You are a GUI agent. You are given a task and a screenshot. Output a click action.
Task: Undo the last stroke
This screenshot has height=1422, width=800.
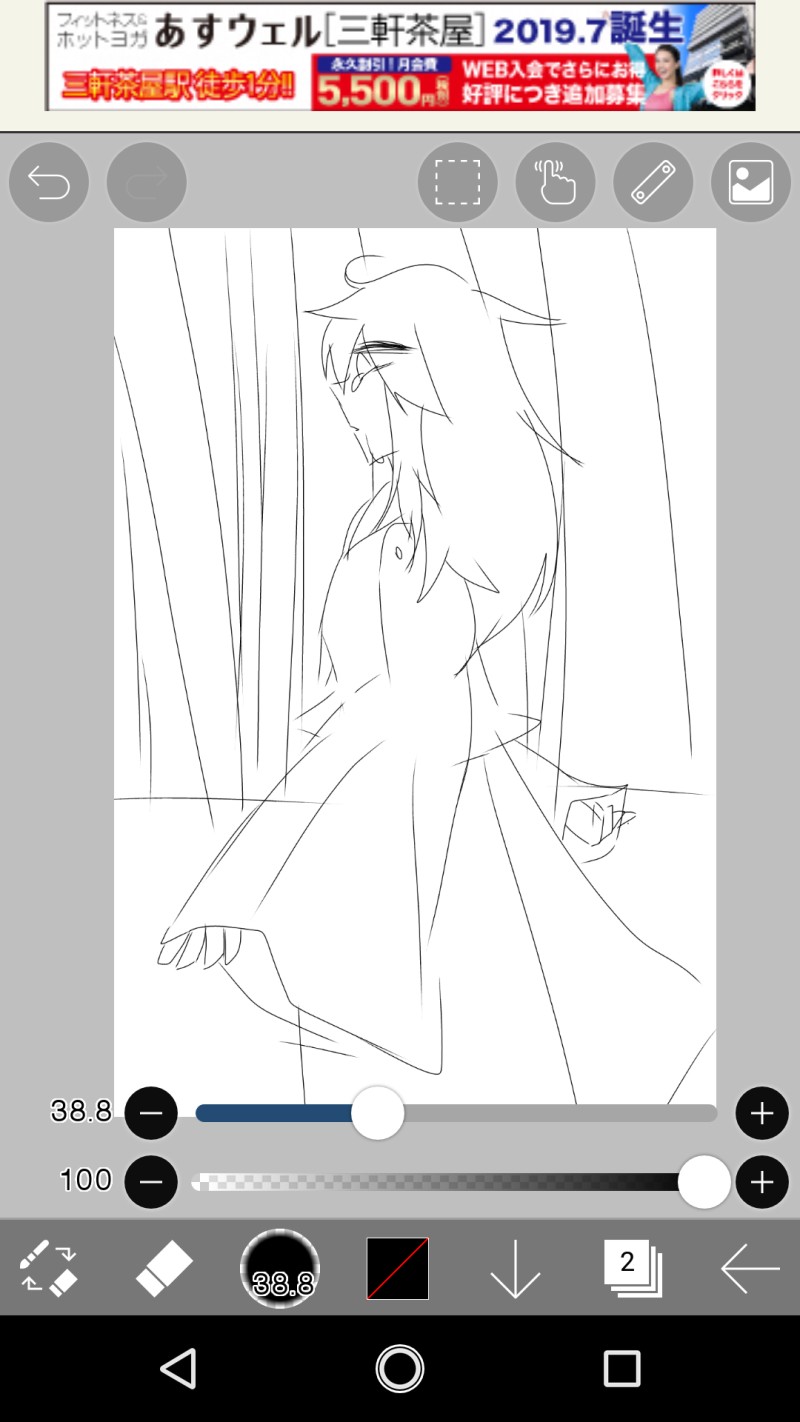click(x=49, y=182)
